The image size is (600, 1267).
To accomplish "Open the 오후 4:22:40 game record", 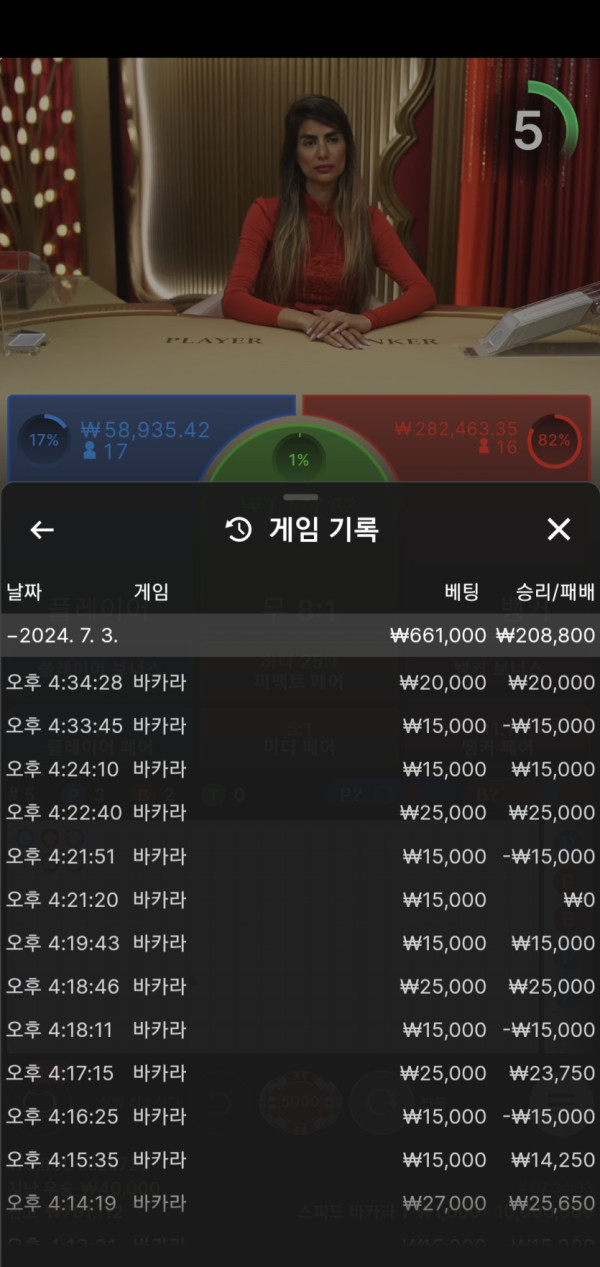I will pos(300,813).
